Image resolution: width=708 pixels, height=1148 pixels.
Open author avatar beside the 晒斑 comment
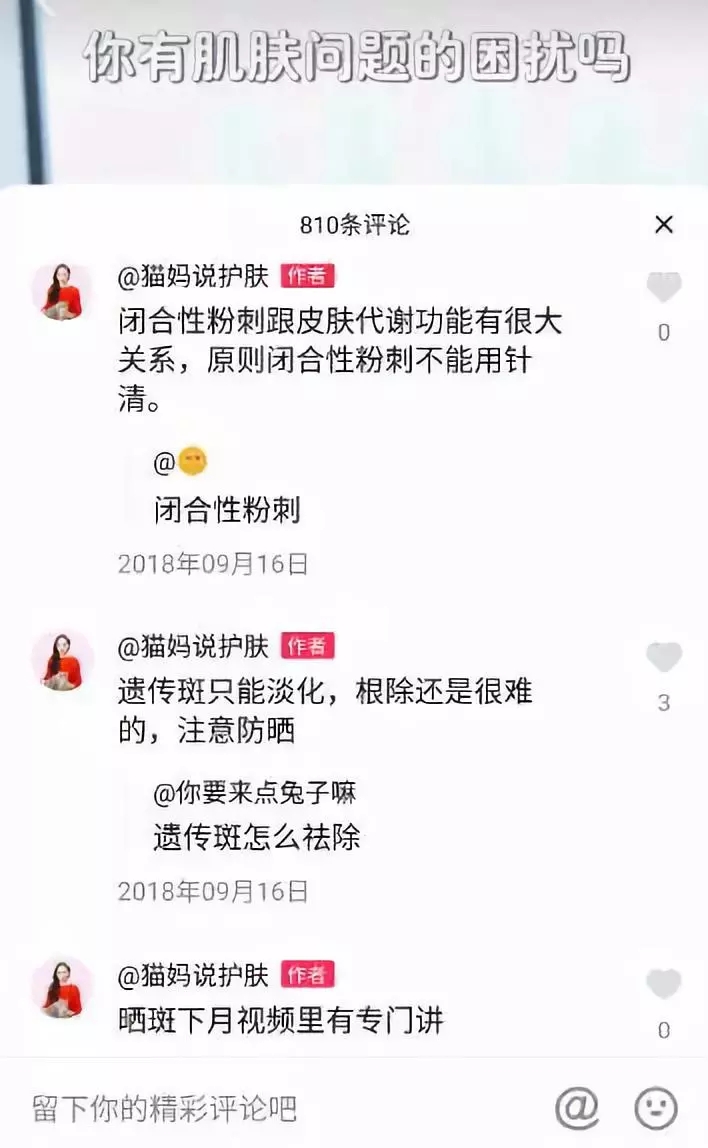pos(63,986)
